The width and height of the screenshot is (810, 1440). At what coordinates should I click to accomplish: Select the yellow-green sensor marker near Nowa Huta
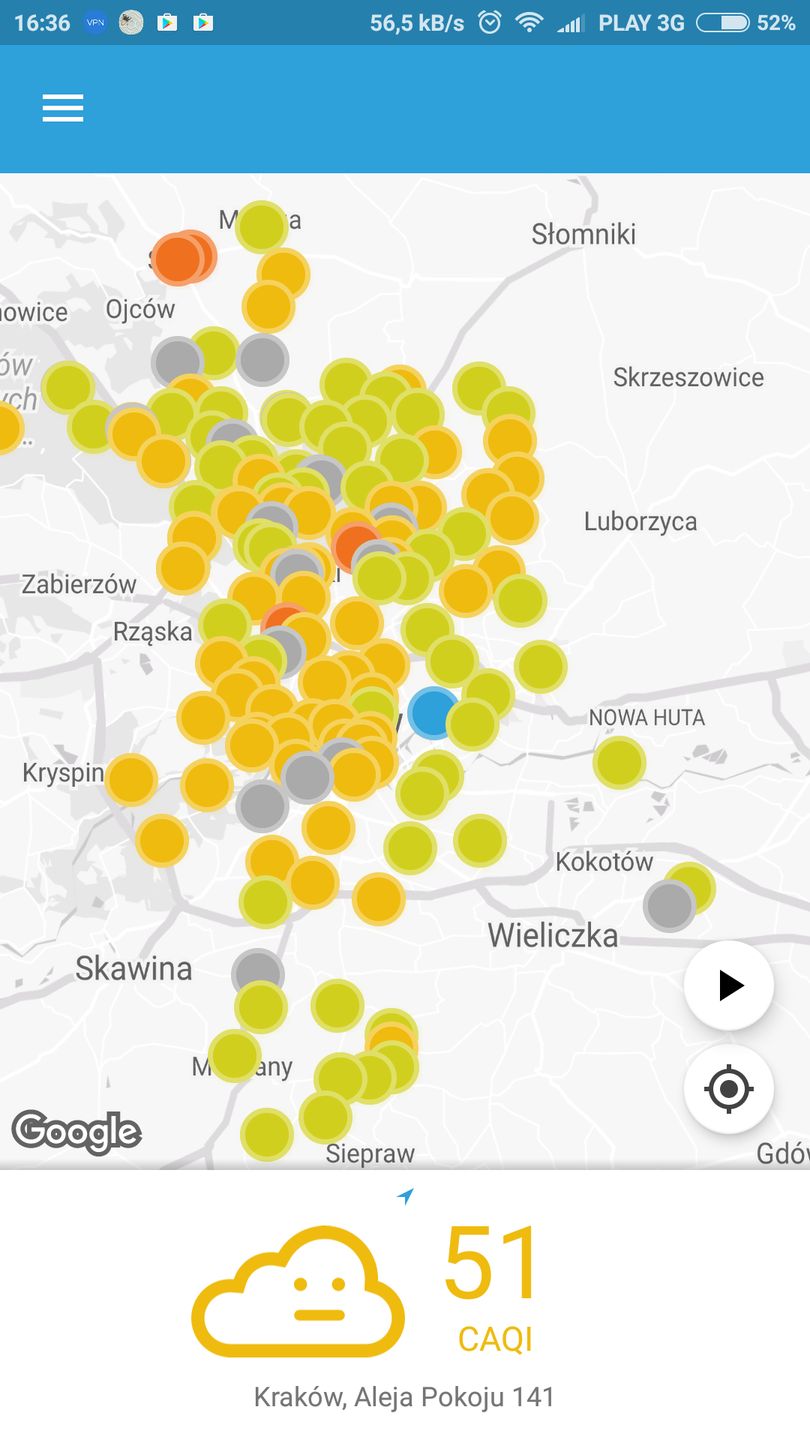click(619, 762)
